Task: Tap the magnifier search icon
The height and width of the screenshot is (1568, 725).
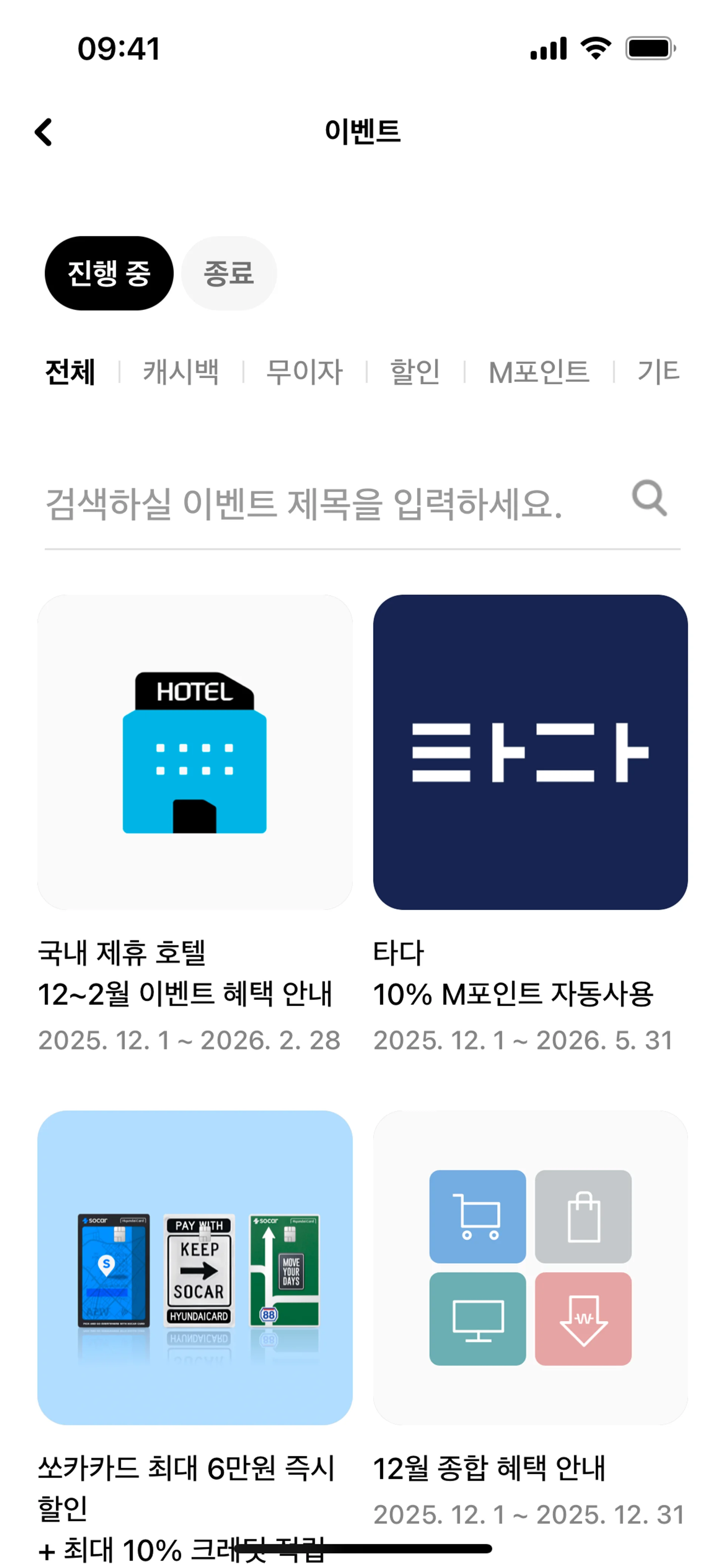Action: [x=649, y=499]
